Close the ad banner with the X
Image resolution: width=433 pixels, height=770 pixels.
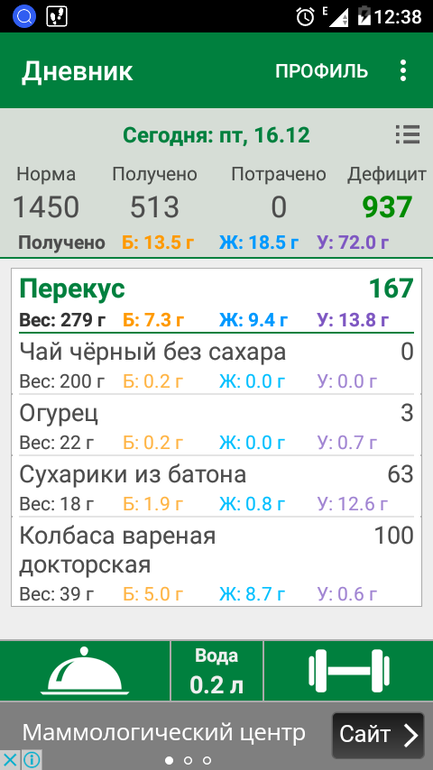point(10,760)
